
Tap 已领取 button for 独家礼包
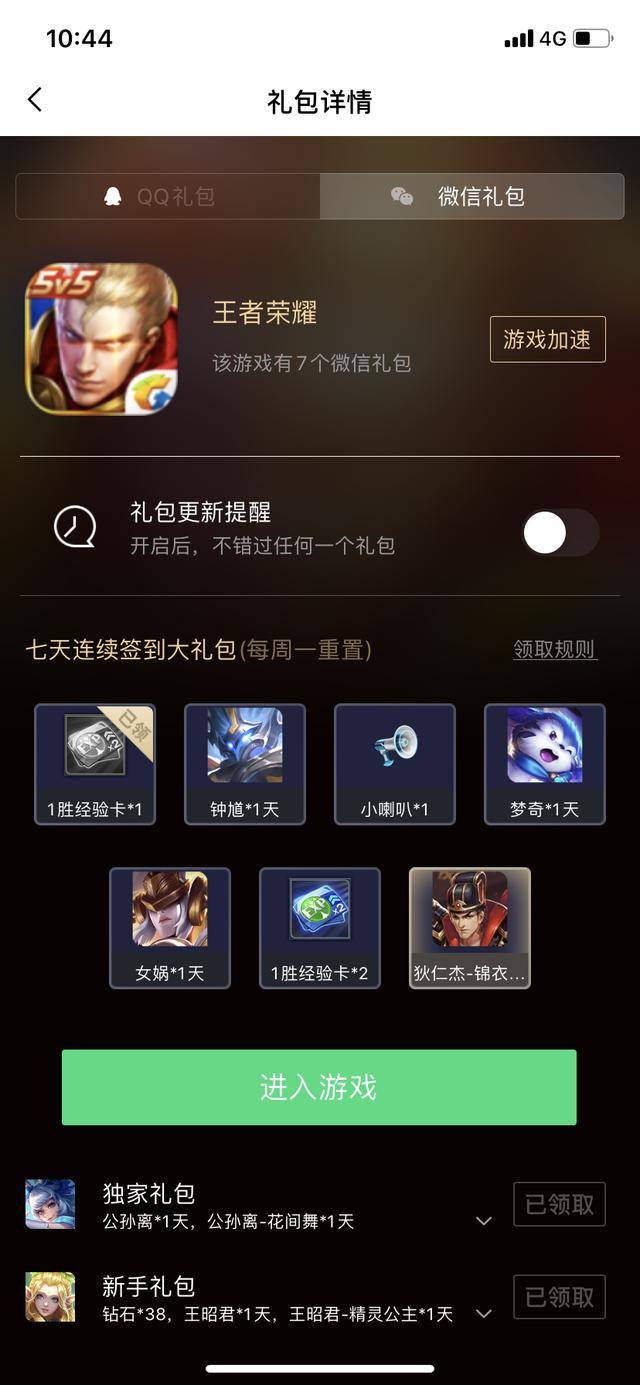[559, 1204]
